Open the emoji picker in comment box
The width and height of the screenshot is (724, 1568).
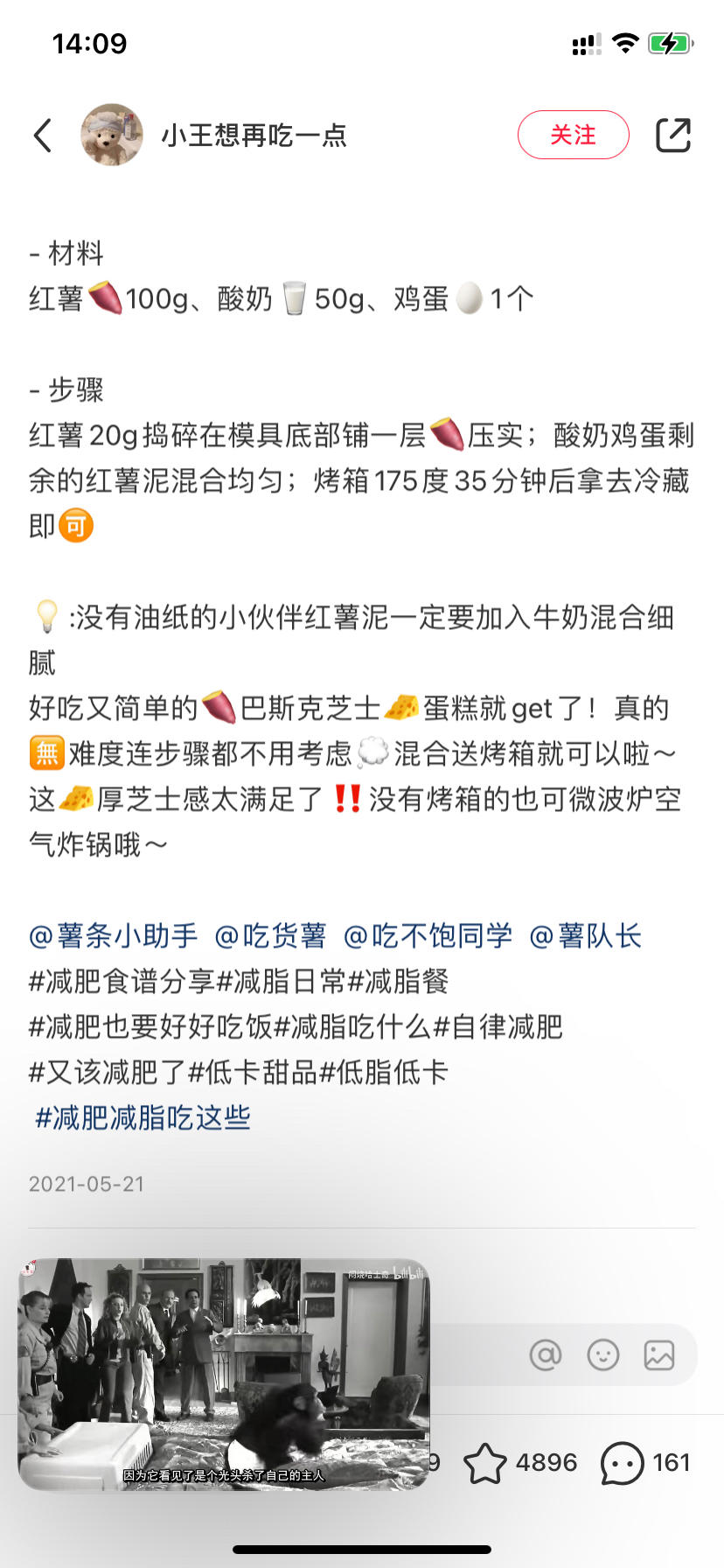pos(602,1355)
